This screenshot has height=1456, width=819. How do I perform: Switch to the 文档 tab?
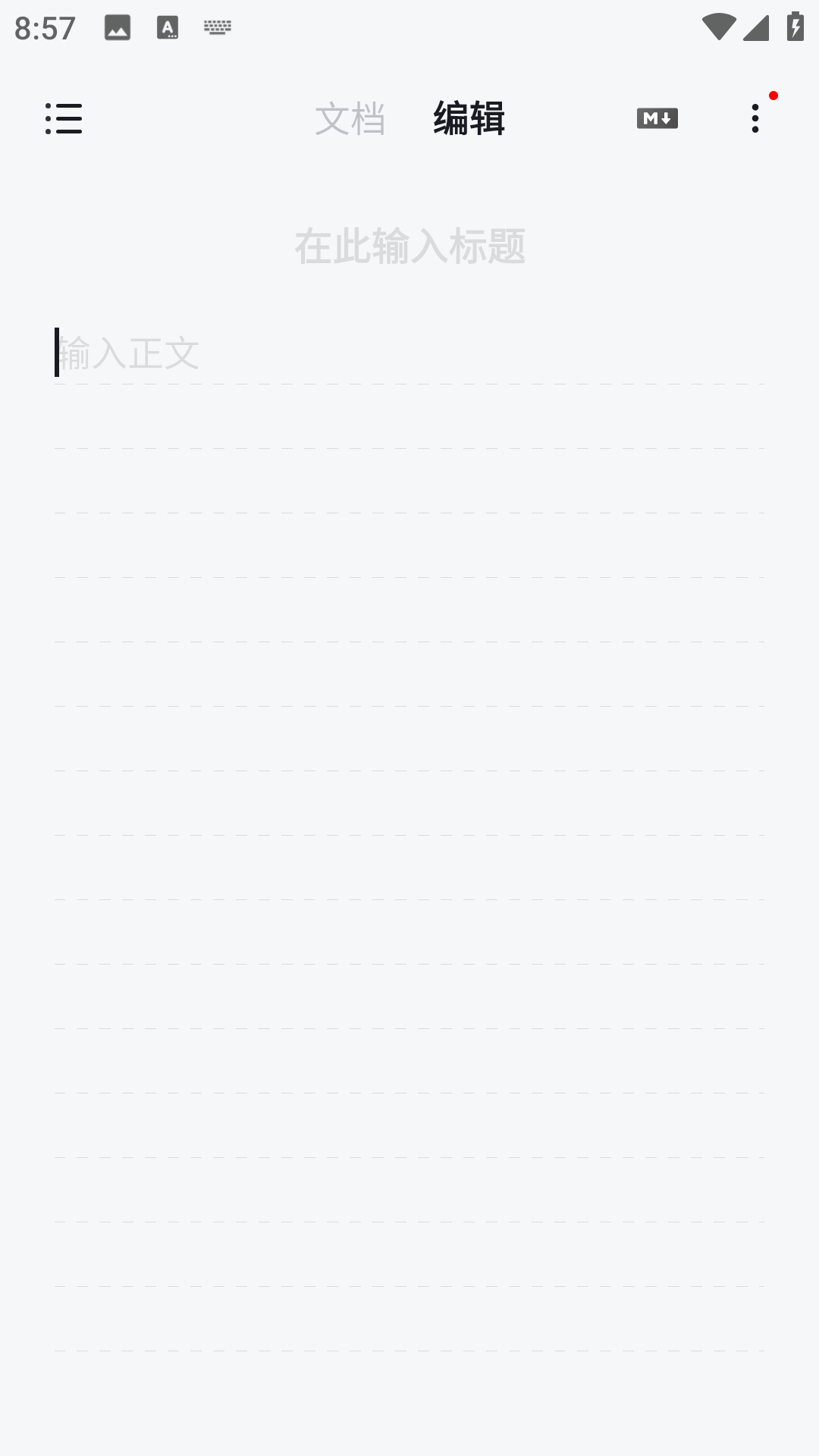pos(350,119)
